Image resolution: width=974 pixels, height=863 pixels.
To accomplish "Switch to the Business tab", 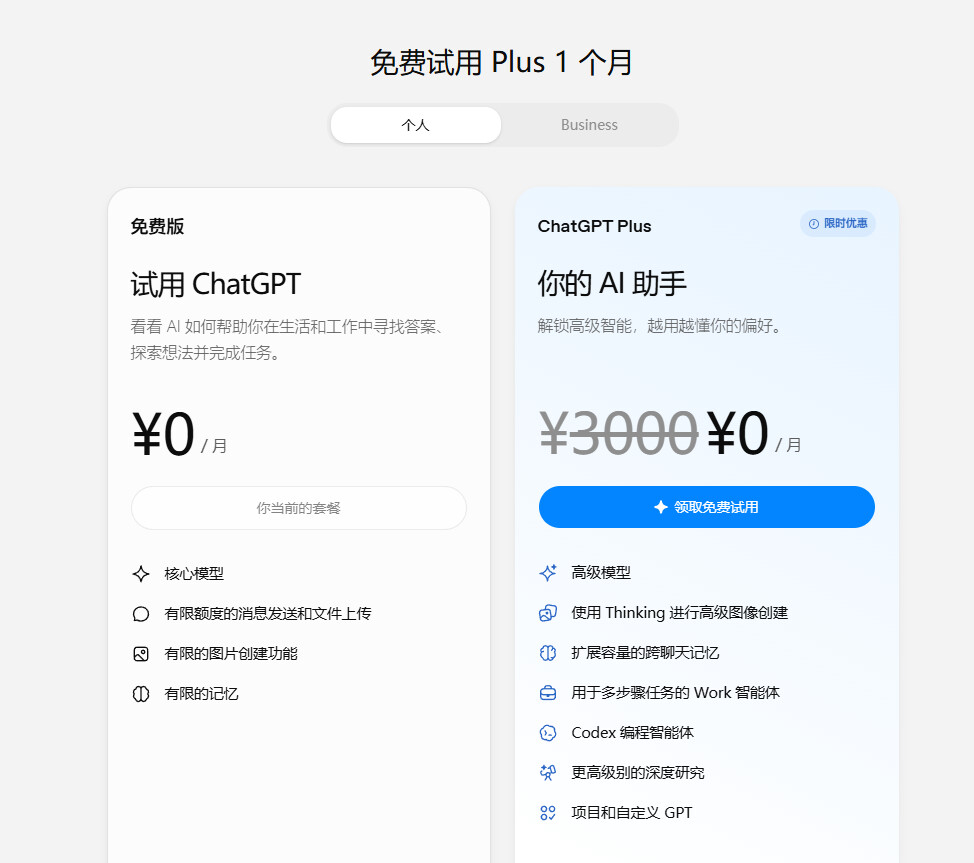I will pos(589,125).
